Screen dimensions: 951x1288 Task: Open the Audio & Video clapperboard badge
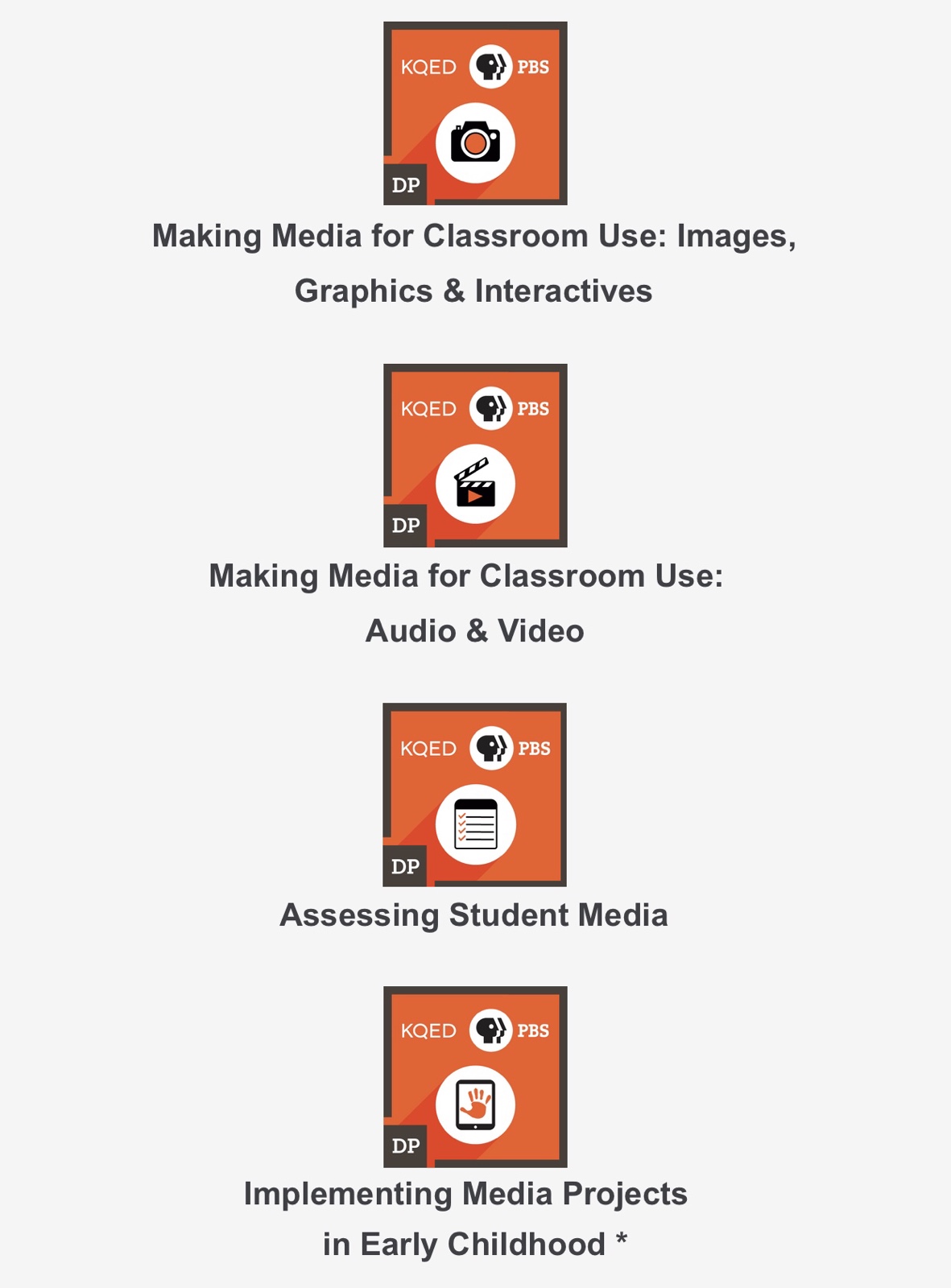[475, 456]
